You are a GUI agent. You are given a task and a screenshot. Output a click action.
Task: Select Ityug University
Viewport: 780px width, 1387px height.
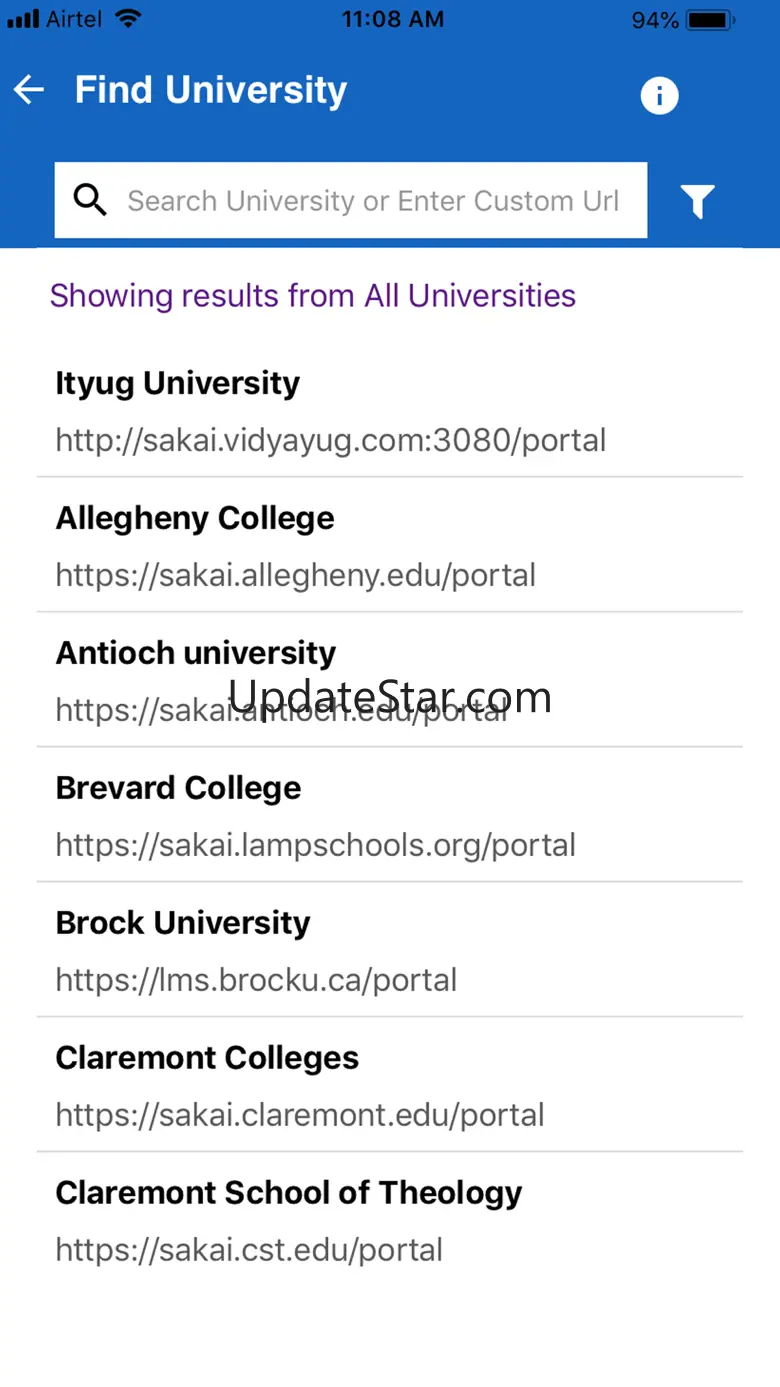[389, 410]
